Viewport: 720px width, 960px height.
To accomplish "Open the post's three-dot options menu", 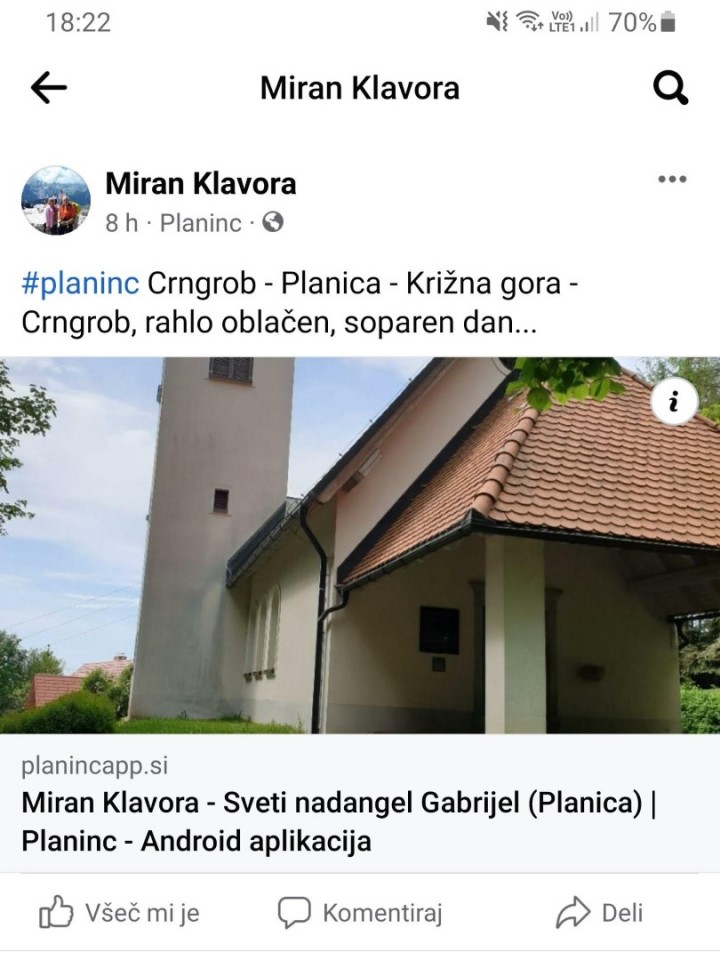I will 672,179.
